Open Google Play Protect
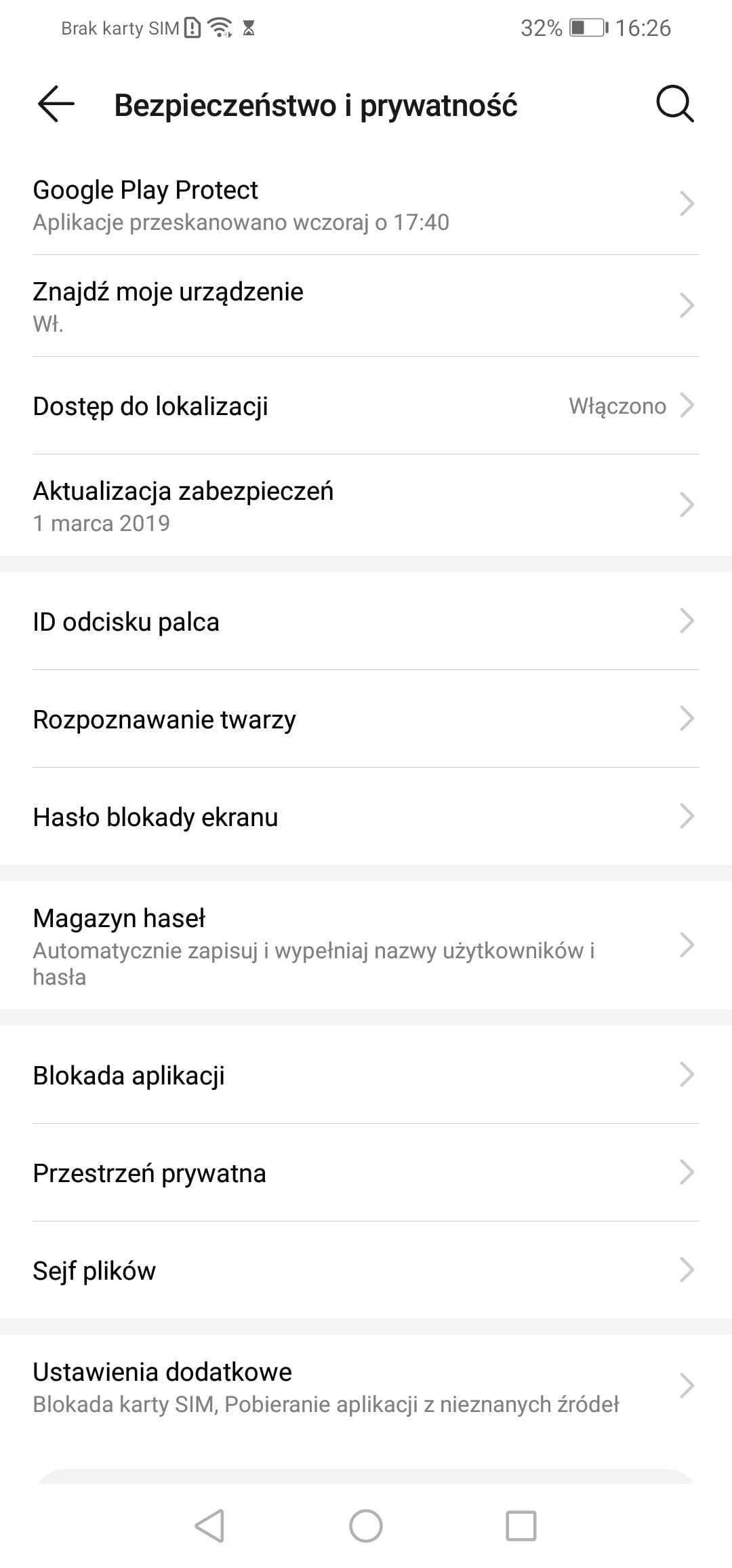Viewport: 732px width, 1568px height. pos(366,204)
